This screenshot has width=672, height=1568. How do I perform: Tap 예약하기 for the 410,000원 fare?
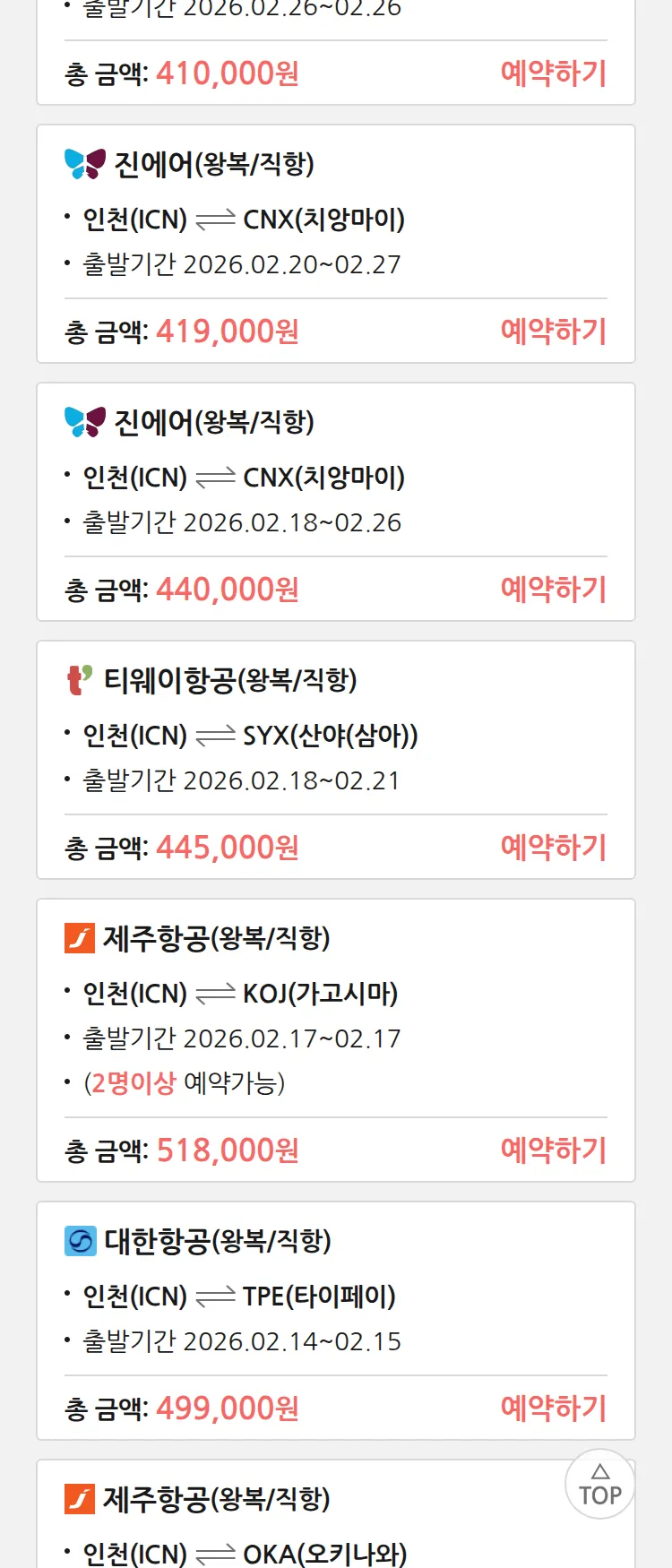(553, 73)
